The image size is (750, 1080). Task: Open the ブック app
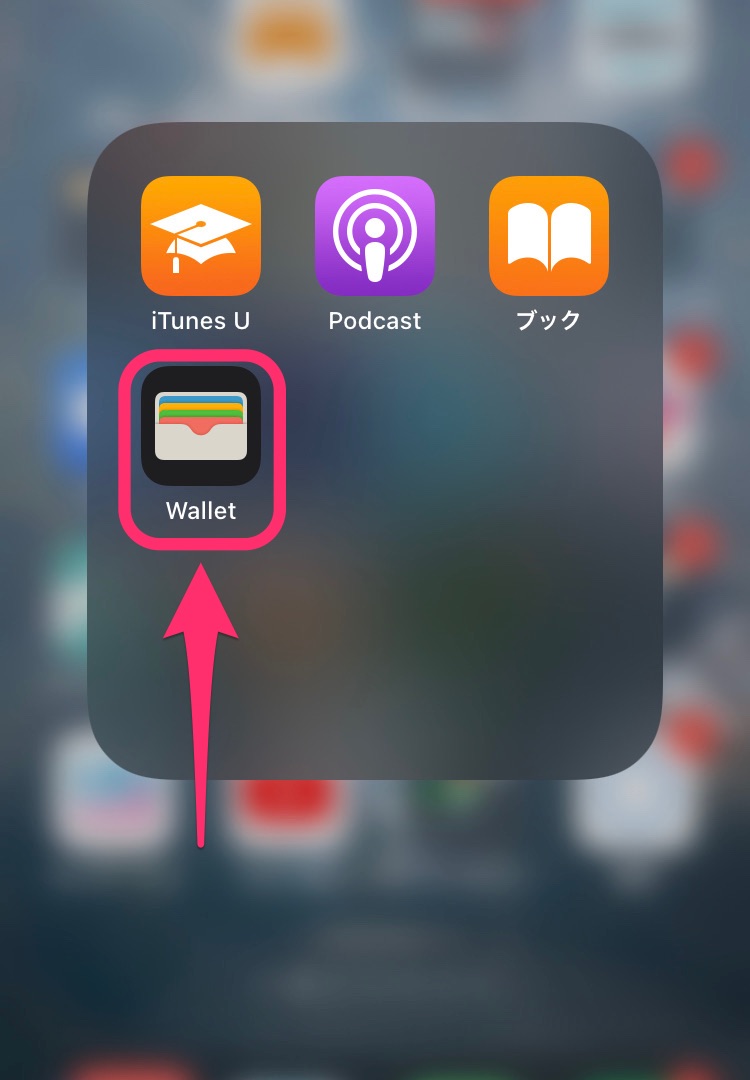click(x=548, y=236)
